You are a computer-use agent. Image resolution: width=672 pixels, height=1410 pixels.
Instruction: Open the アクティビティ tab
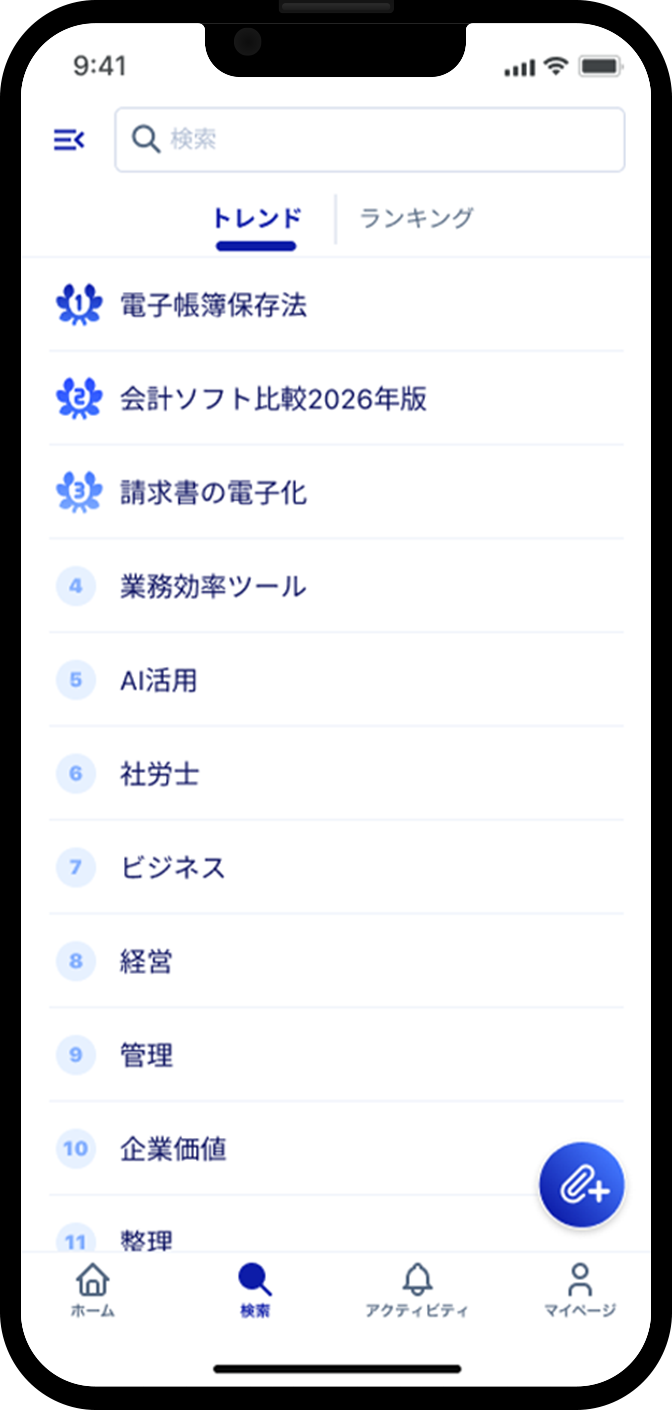pos(417,1290)
